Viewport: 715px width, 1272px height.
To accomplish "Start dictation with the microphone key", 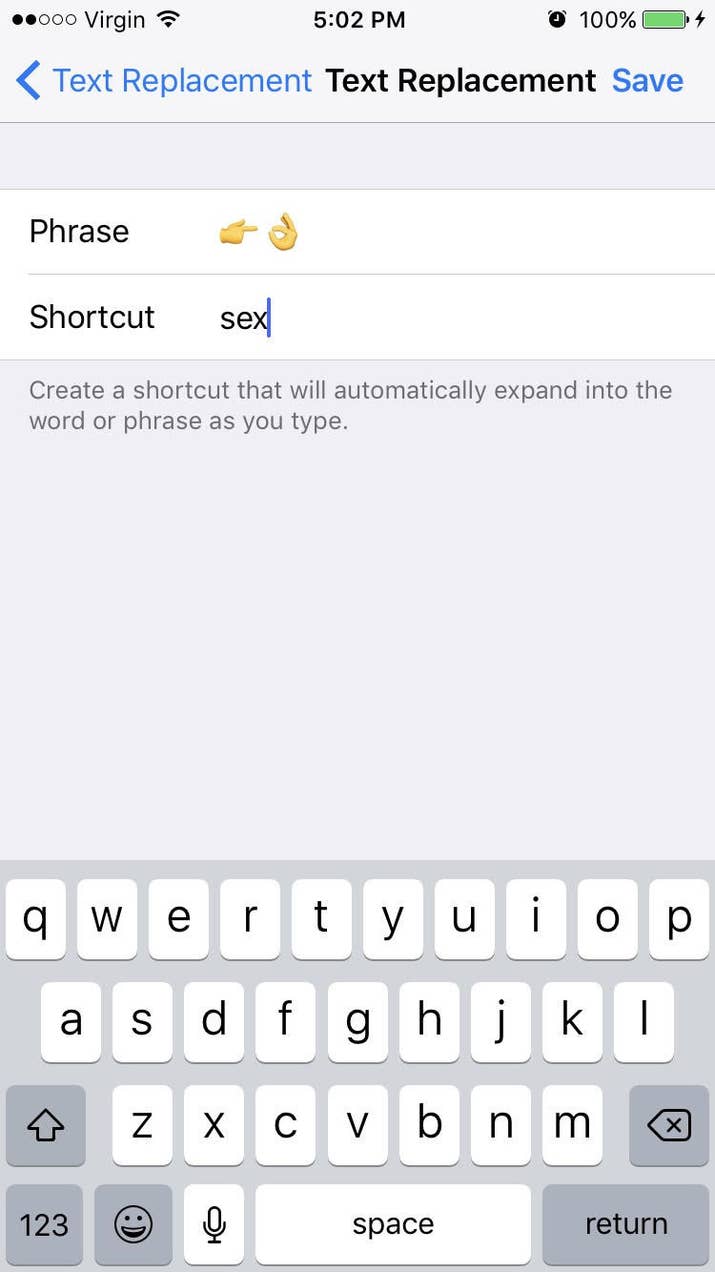I will tap(213, 1224).
